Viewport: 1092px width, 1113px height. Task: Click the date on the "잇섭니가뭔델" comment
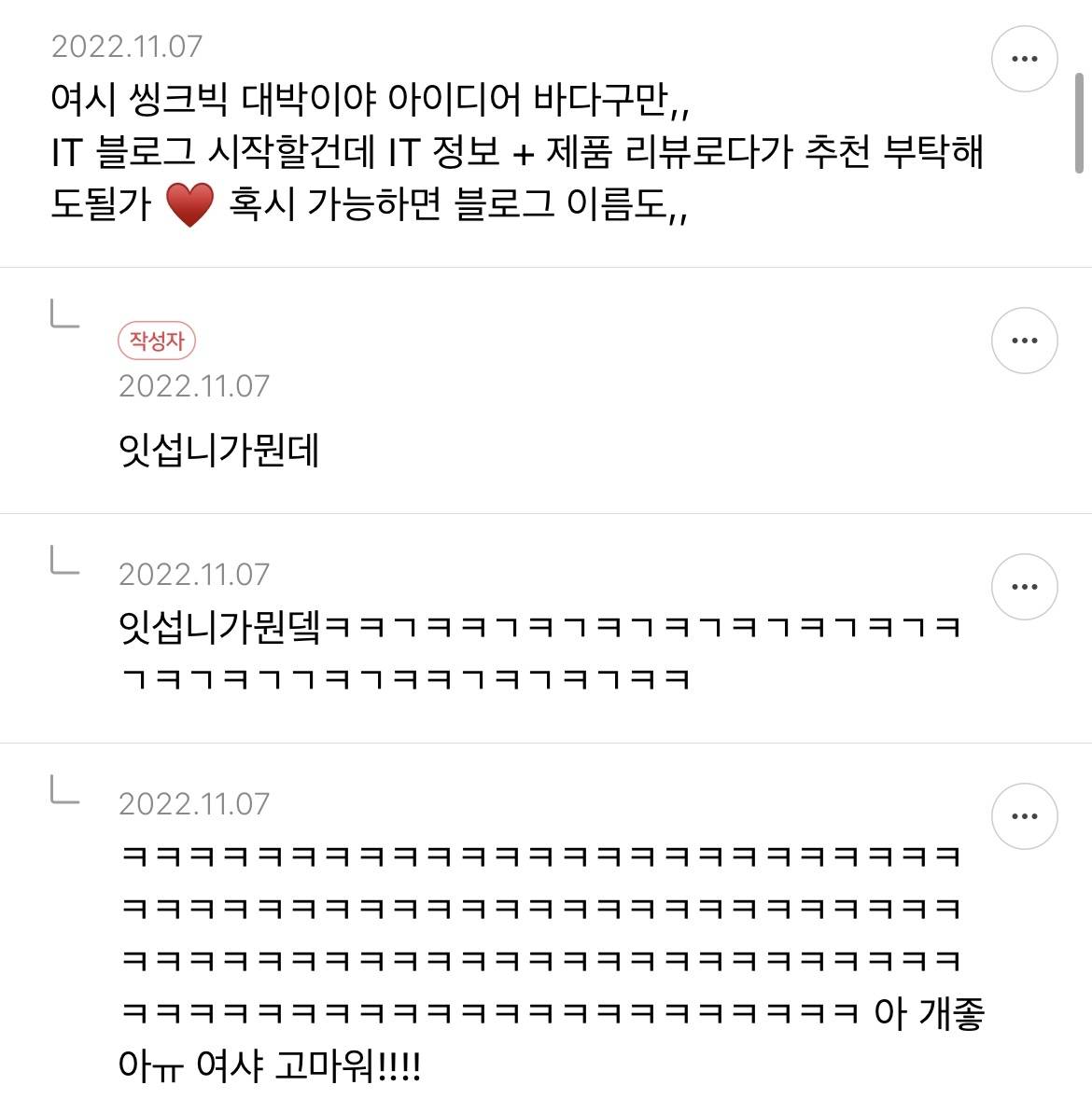click(x=193, y=574)
